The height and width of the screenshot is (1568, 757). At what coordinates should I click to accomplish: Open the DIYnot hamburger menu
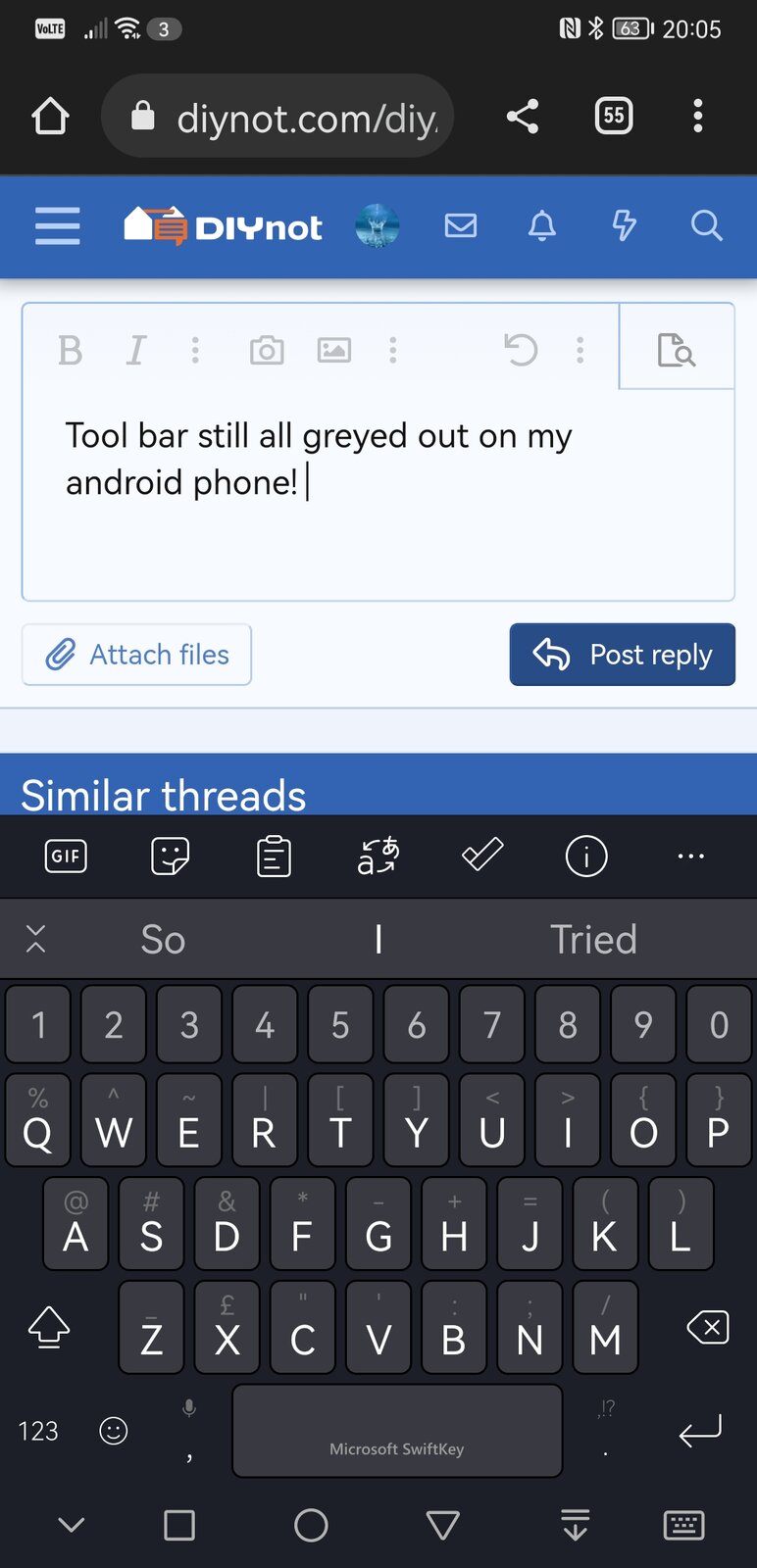click(x=58, y=226)
